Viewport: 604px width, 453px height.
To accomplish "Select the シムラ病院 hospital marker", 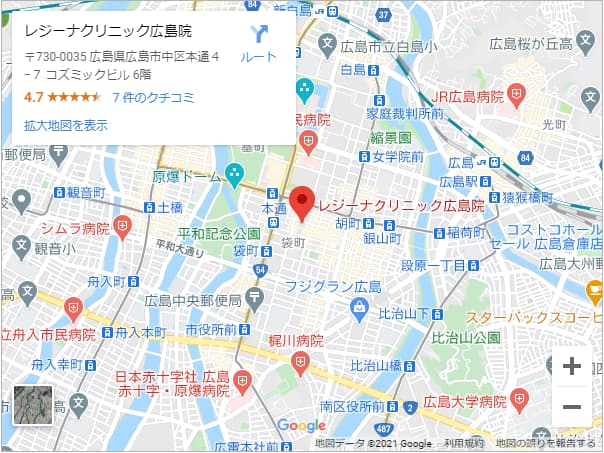I will 122,228.
